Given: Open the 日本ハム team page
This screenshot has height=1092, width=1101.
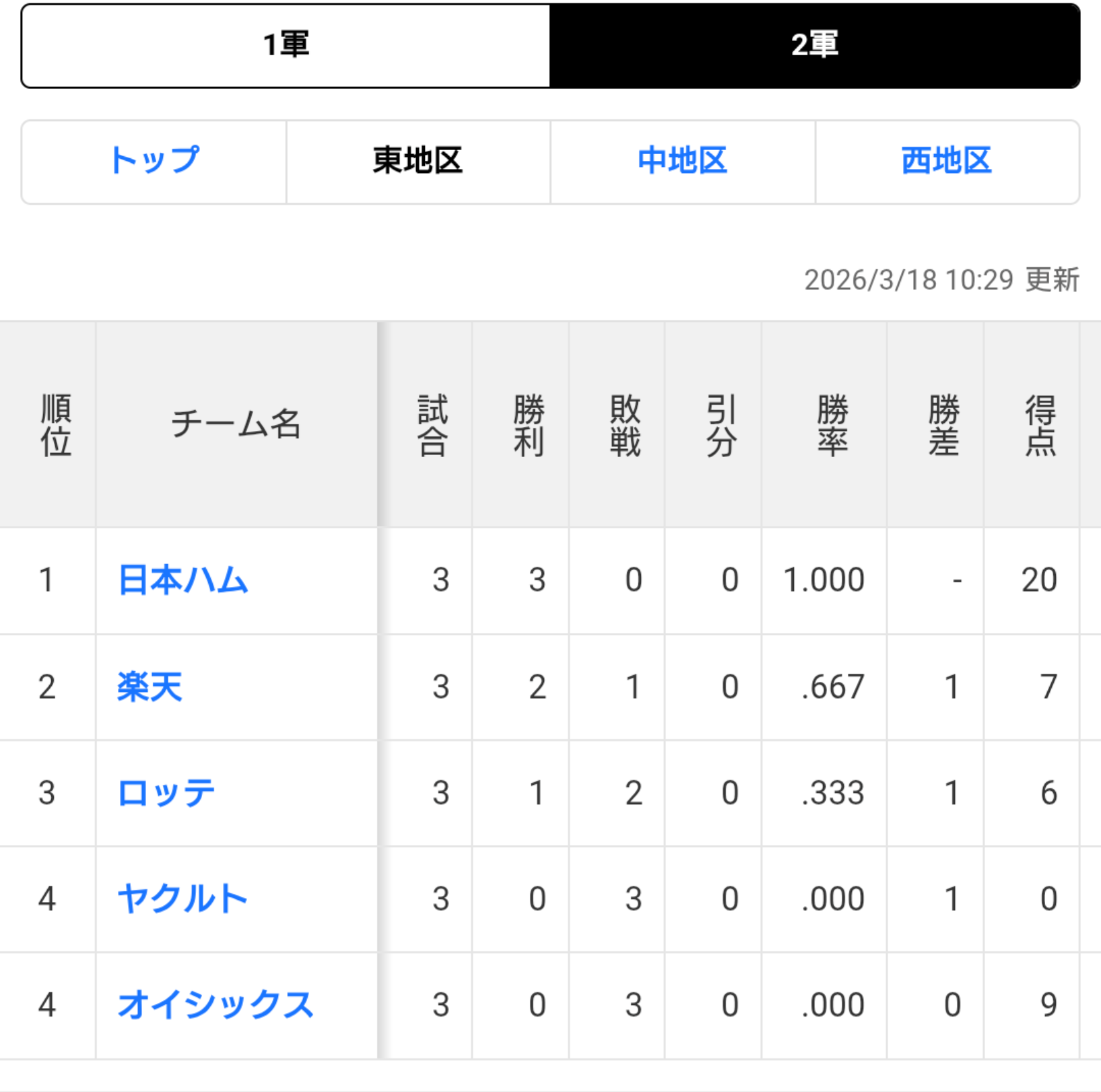Looking at the screenshot, I should point(183,580).
